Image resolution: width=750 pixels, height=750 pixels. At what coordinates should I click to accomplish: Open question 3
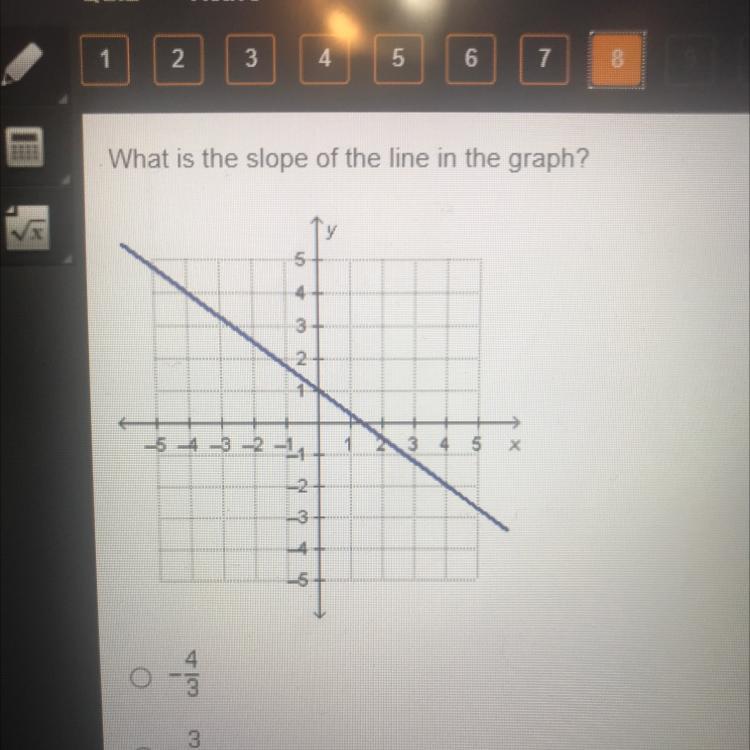pos(250,60)
